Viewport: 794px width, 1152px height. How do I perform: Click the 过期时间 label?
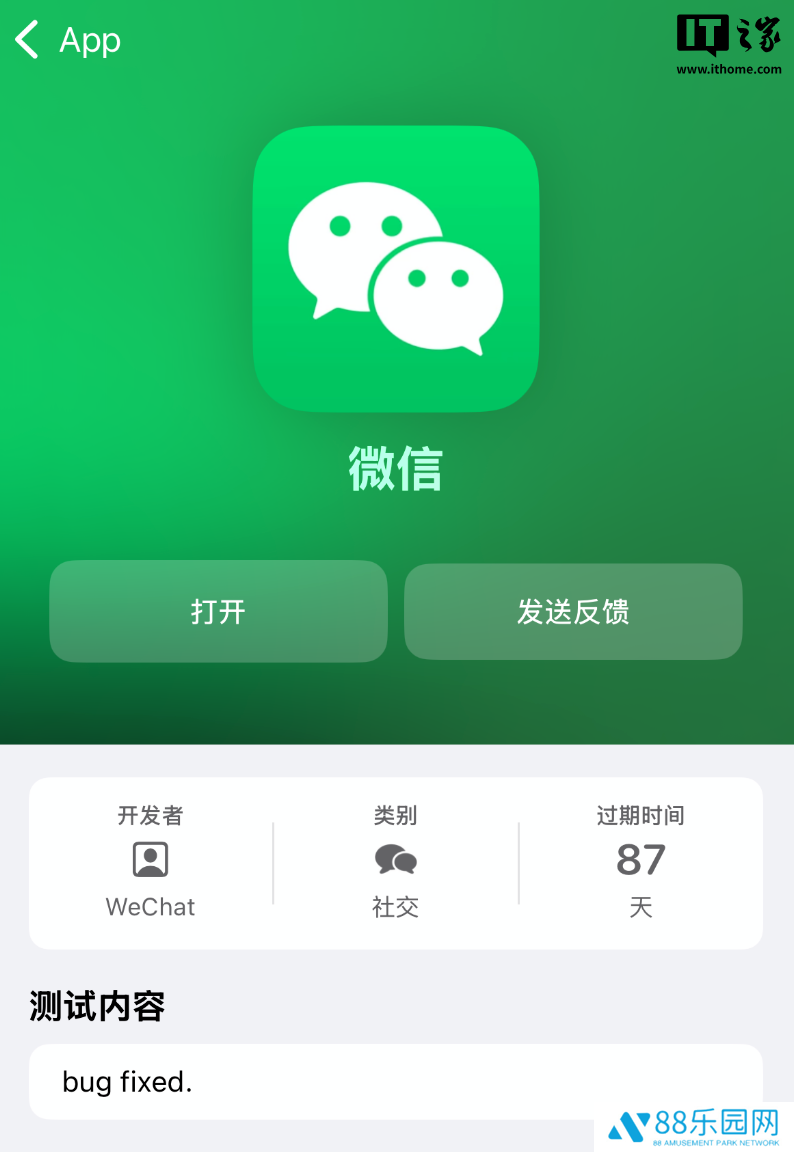pos(641,815)
